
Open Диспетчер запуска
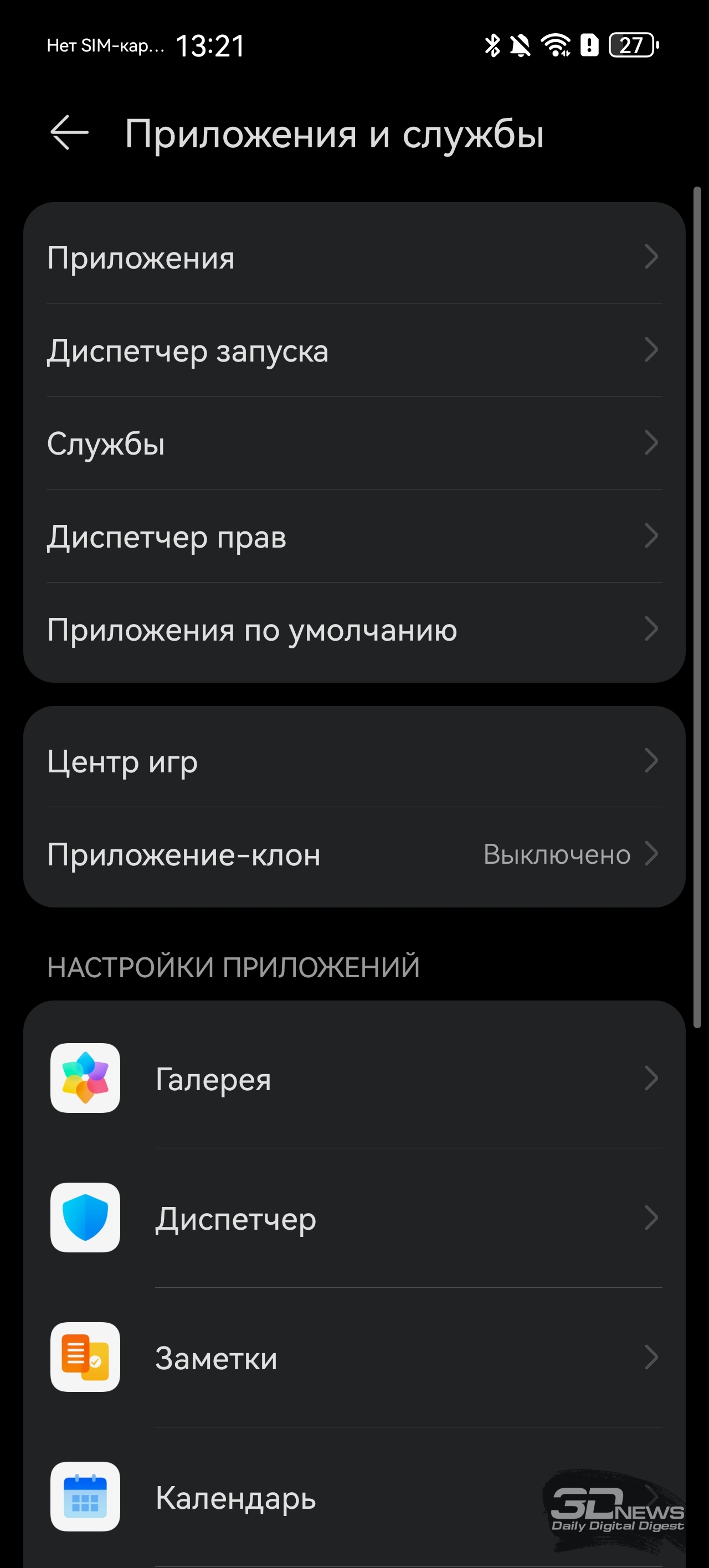point(353,350)
